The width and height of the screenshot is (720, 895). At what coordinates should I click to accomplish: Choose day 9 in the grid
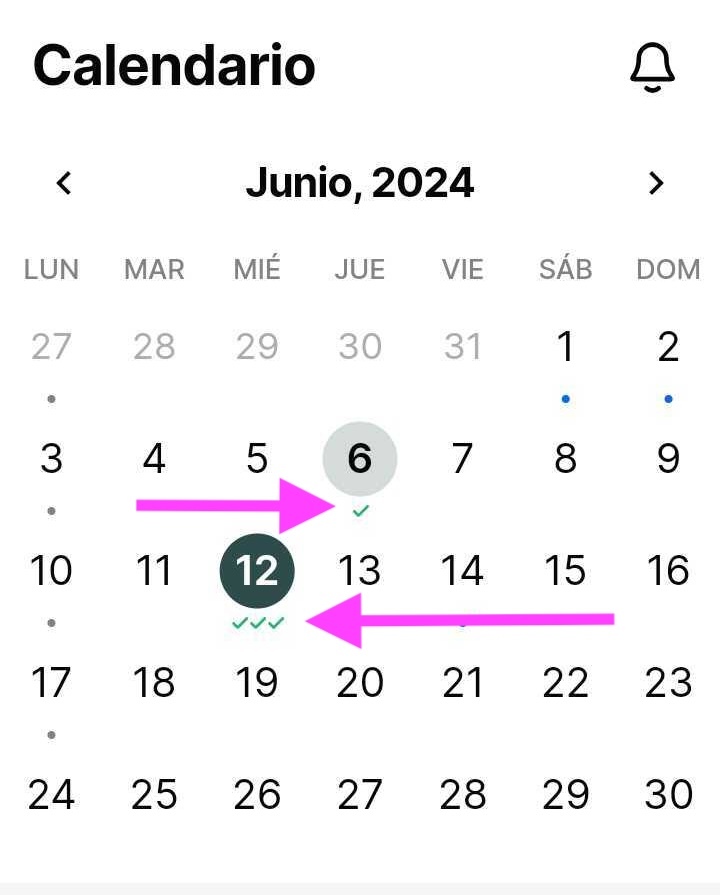tap(668, 459)
